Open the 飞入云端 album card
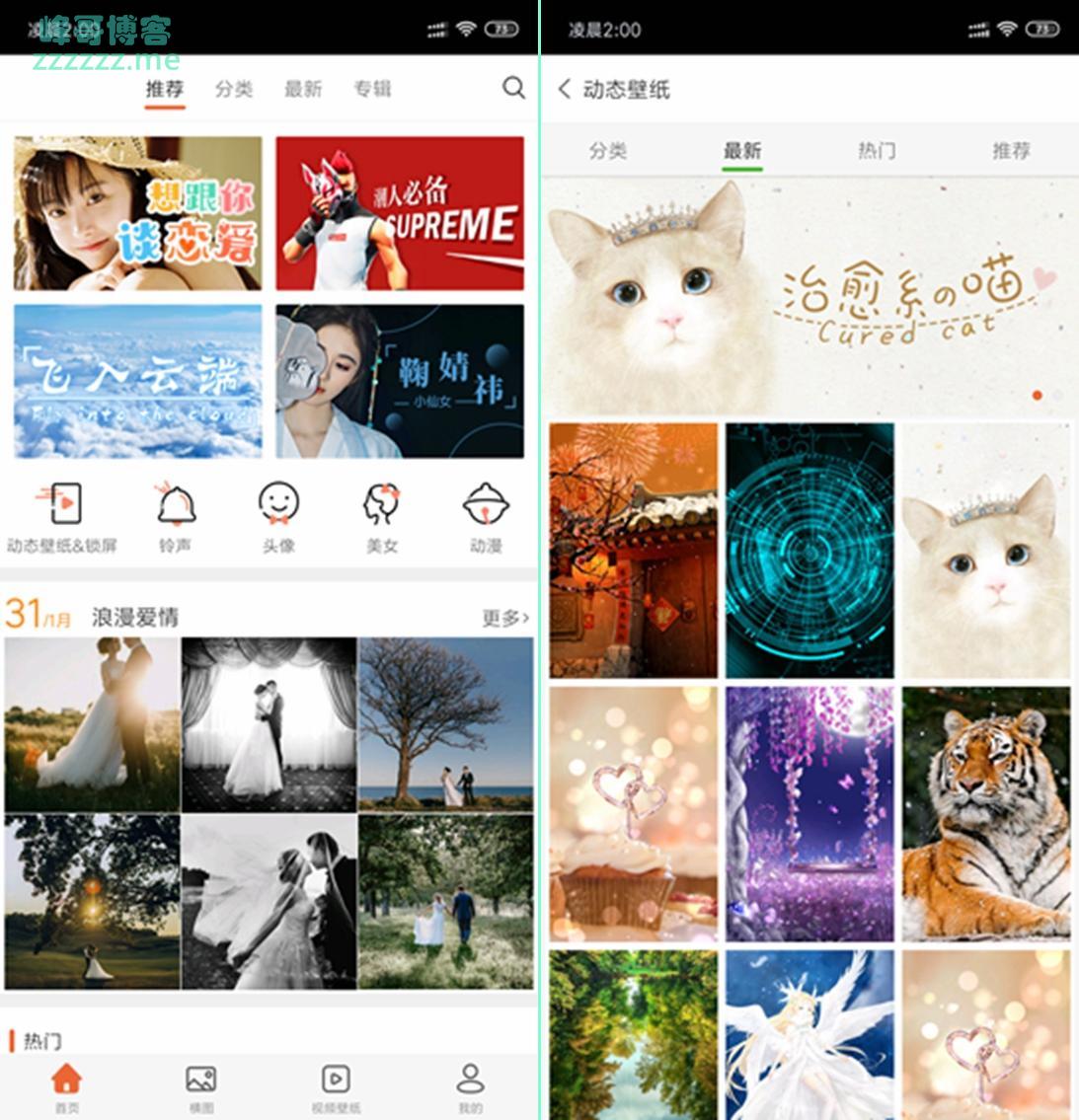 (138, 381)
